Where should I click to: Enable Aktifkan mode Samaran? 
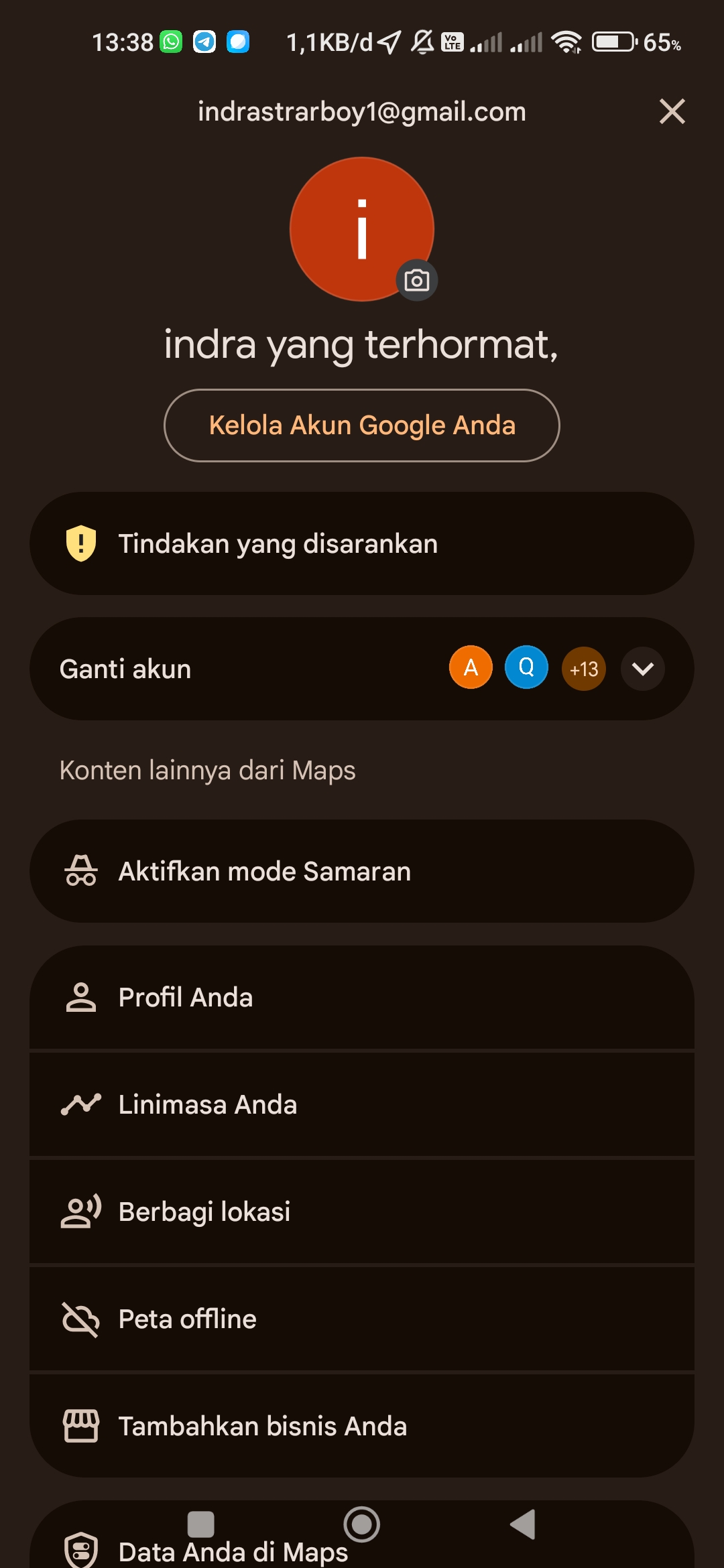pos(362,871)
